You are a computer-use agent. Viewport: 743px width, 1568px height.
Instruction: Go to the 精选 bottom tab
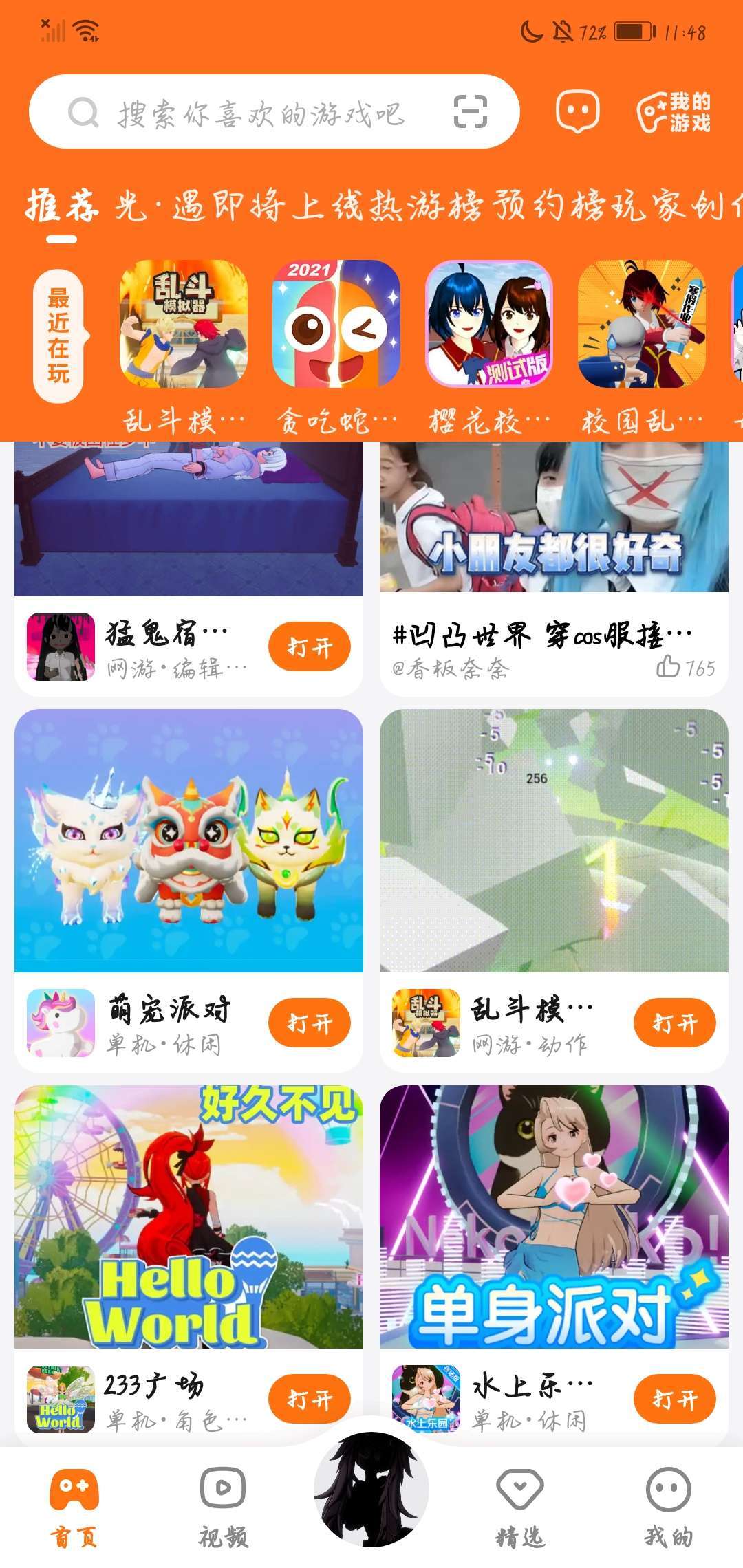click(x=520, y=1506)
